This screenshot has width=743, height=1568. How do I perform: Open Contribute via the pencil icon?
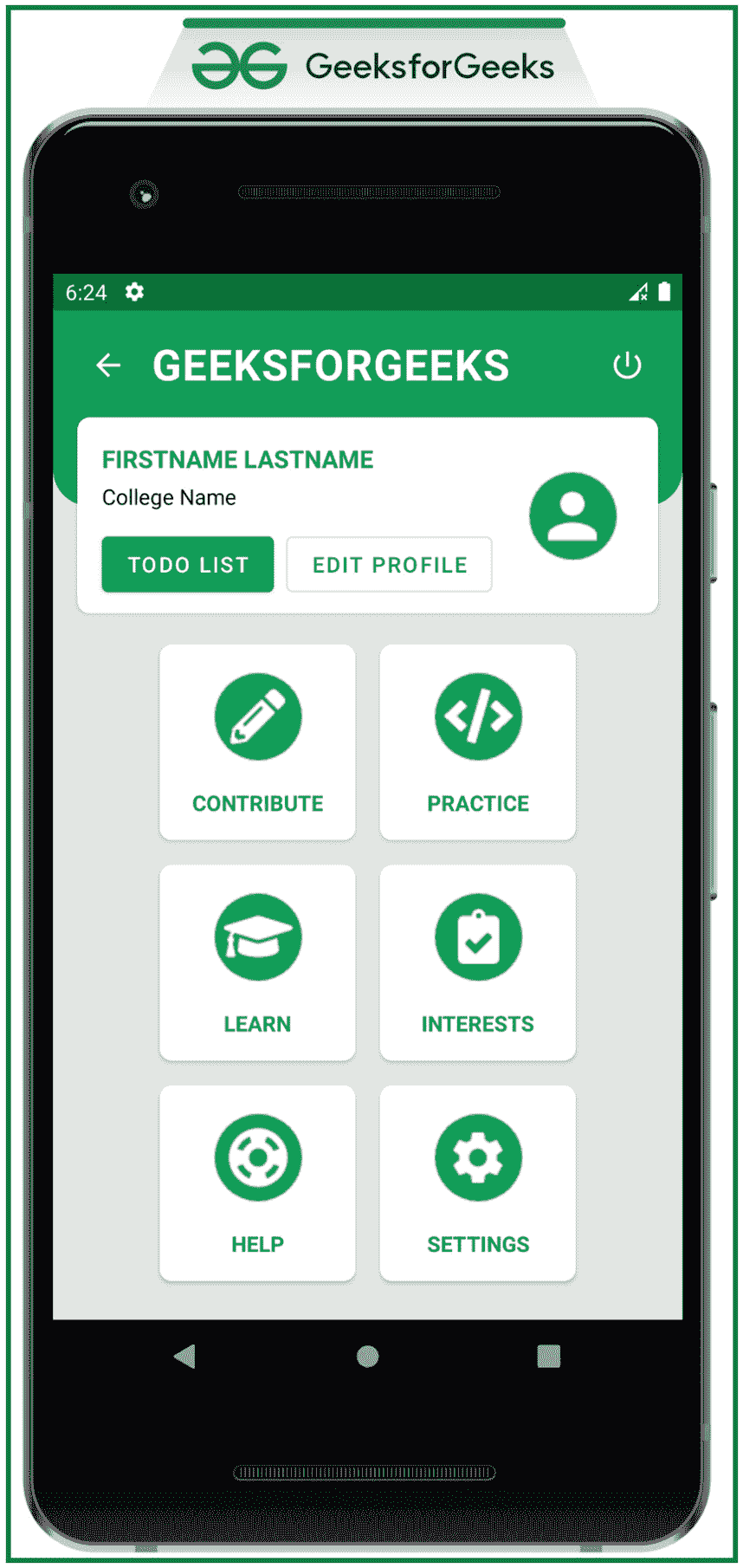click(x=257, y=716)
